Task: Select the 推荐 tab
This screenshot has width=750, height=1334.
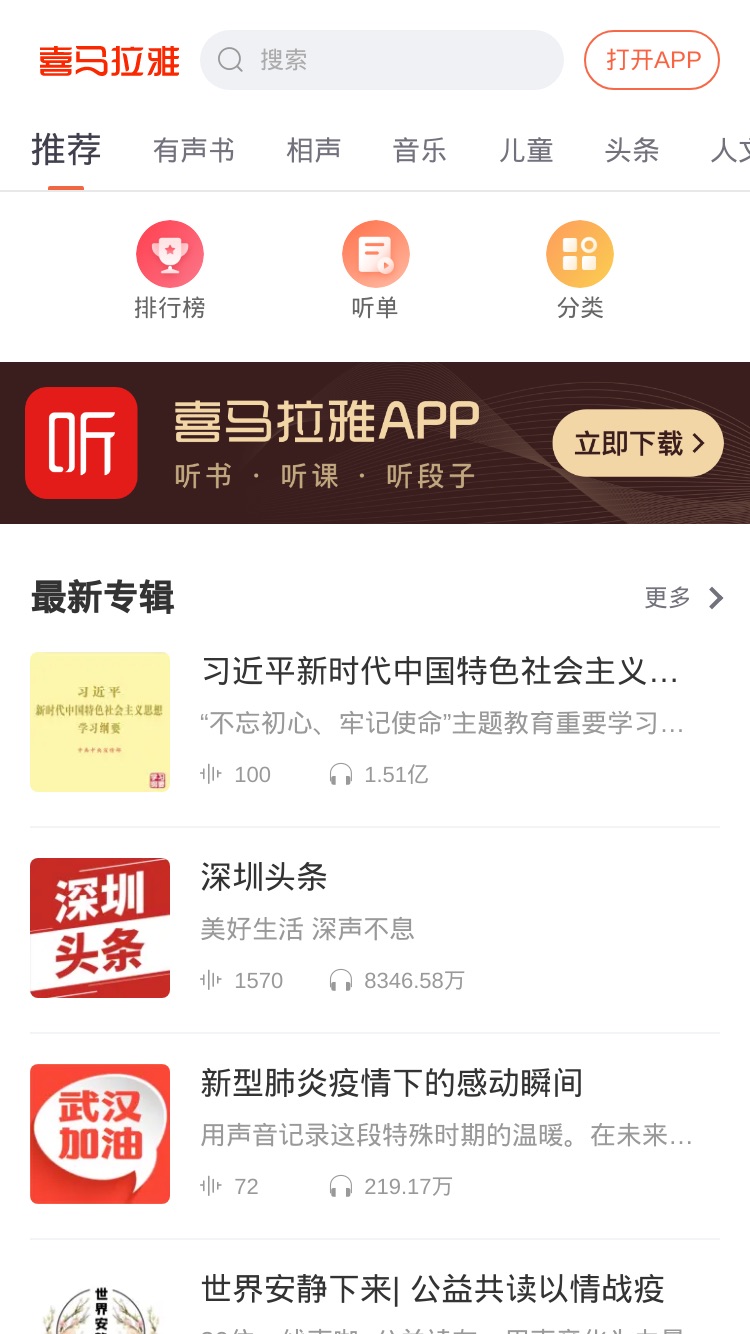Action: pyautogui.click(x=66, y=150)
